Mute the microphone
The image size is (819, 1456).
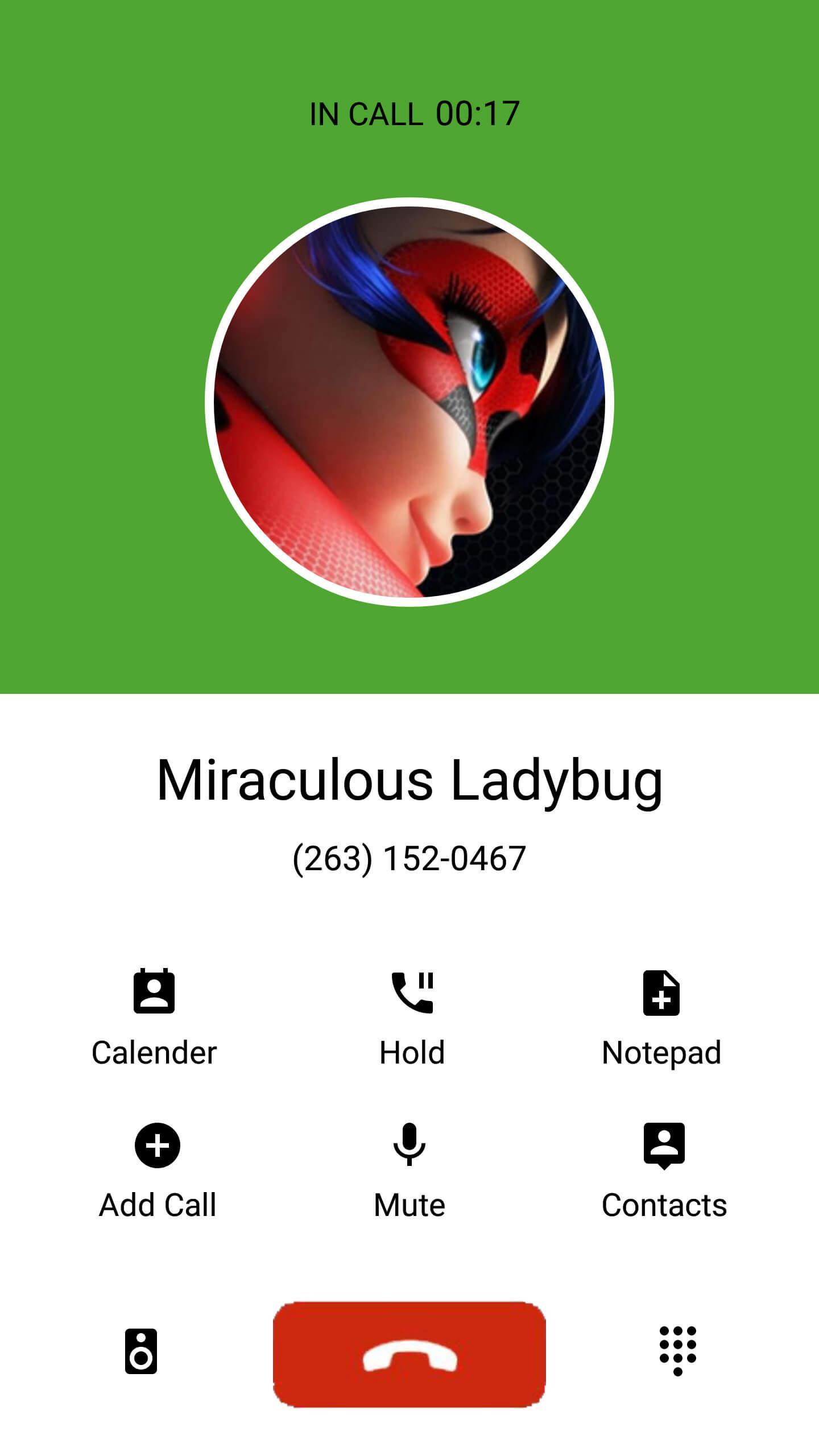[409, 1169]
